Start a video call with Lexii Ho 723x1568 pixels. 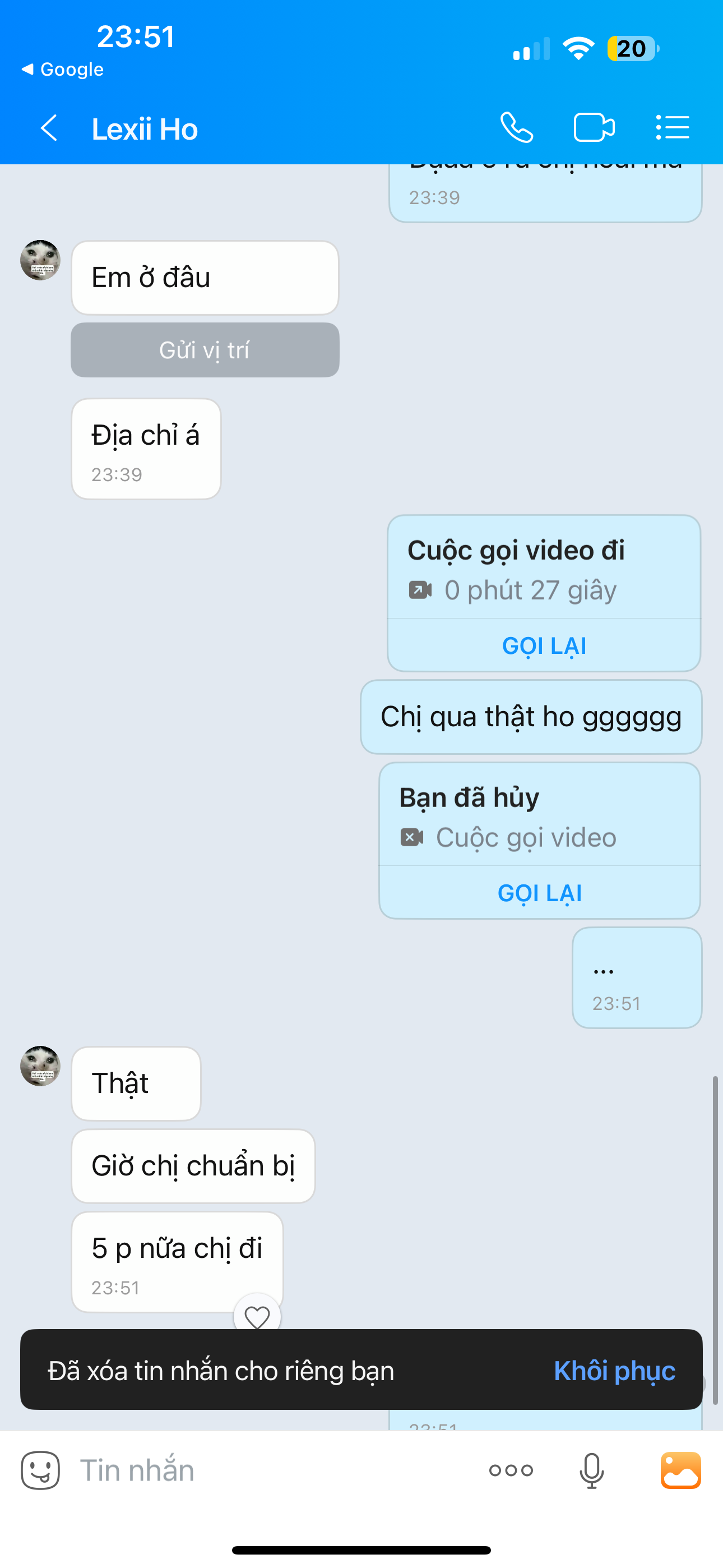point(594,128)
